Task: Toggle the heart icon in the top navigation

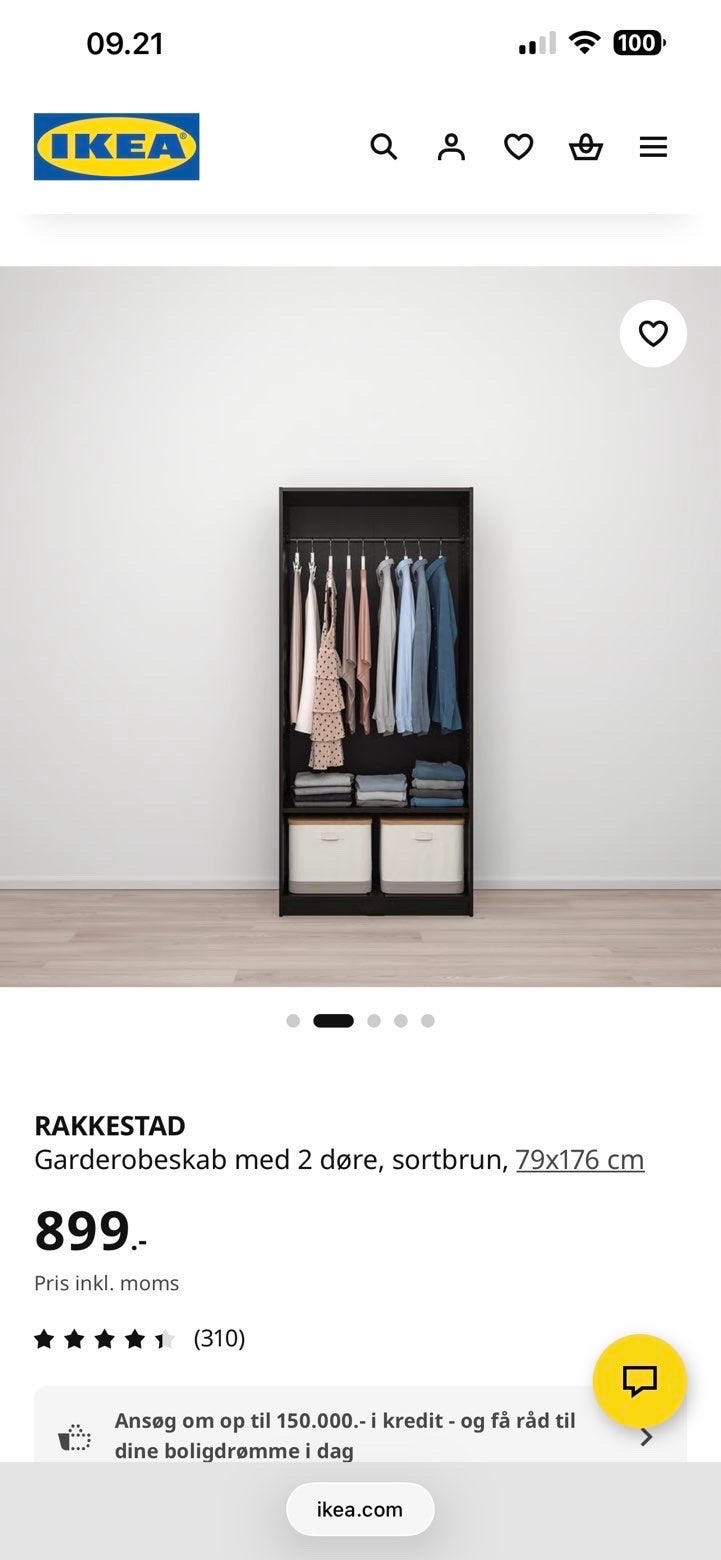Action: tap(518, 146)
